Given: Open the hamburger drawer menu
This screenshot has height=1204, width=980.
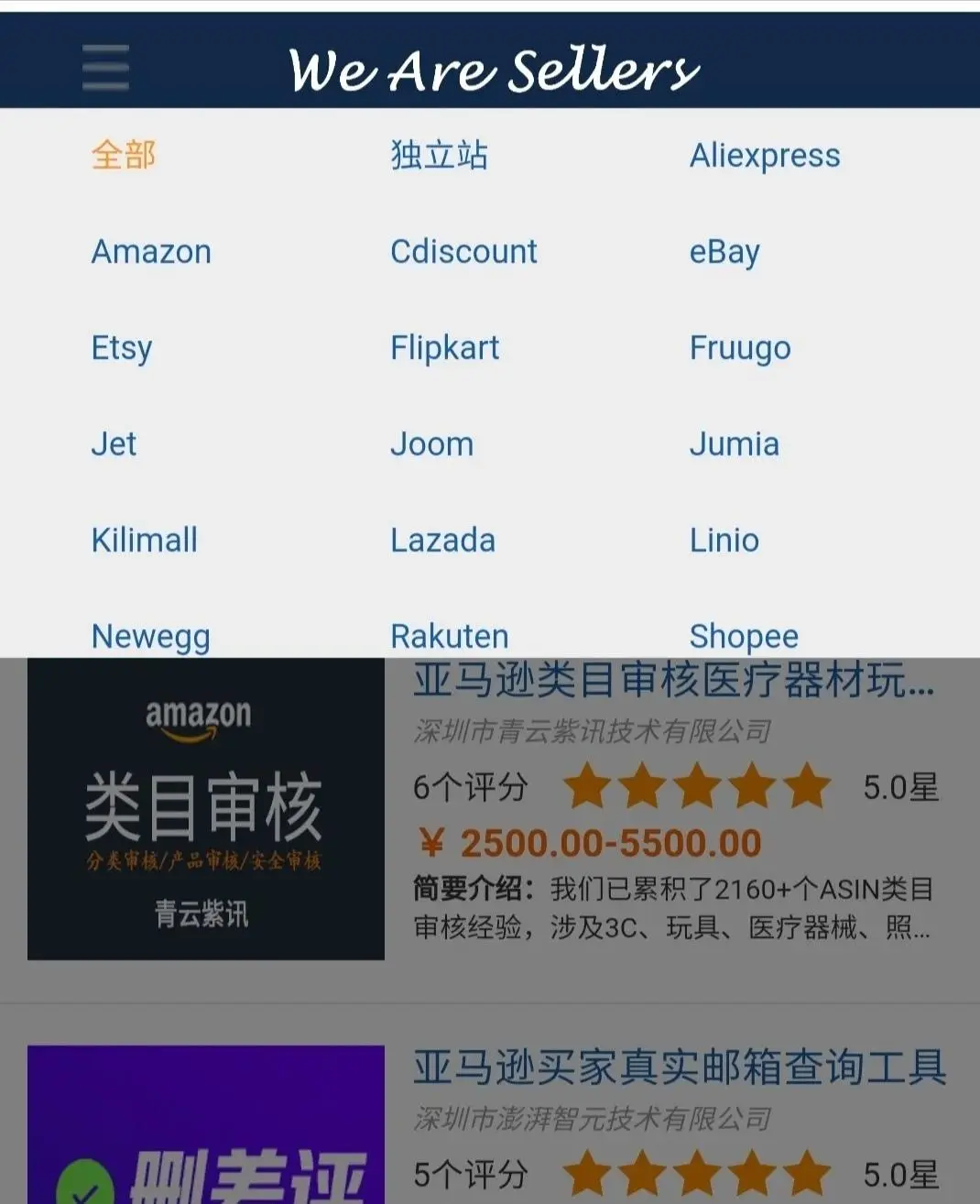Looking at the screenshot, I should (x=105, y=68).
